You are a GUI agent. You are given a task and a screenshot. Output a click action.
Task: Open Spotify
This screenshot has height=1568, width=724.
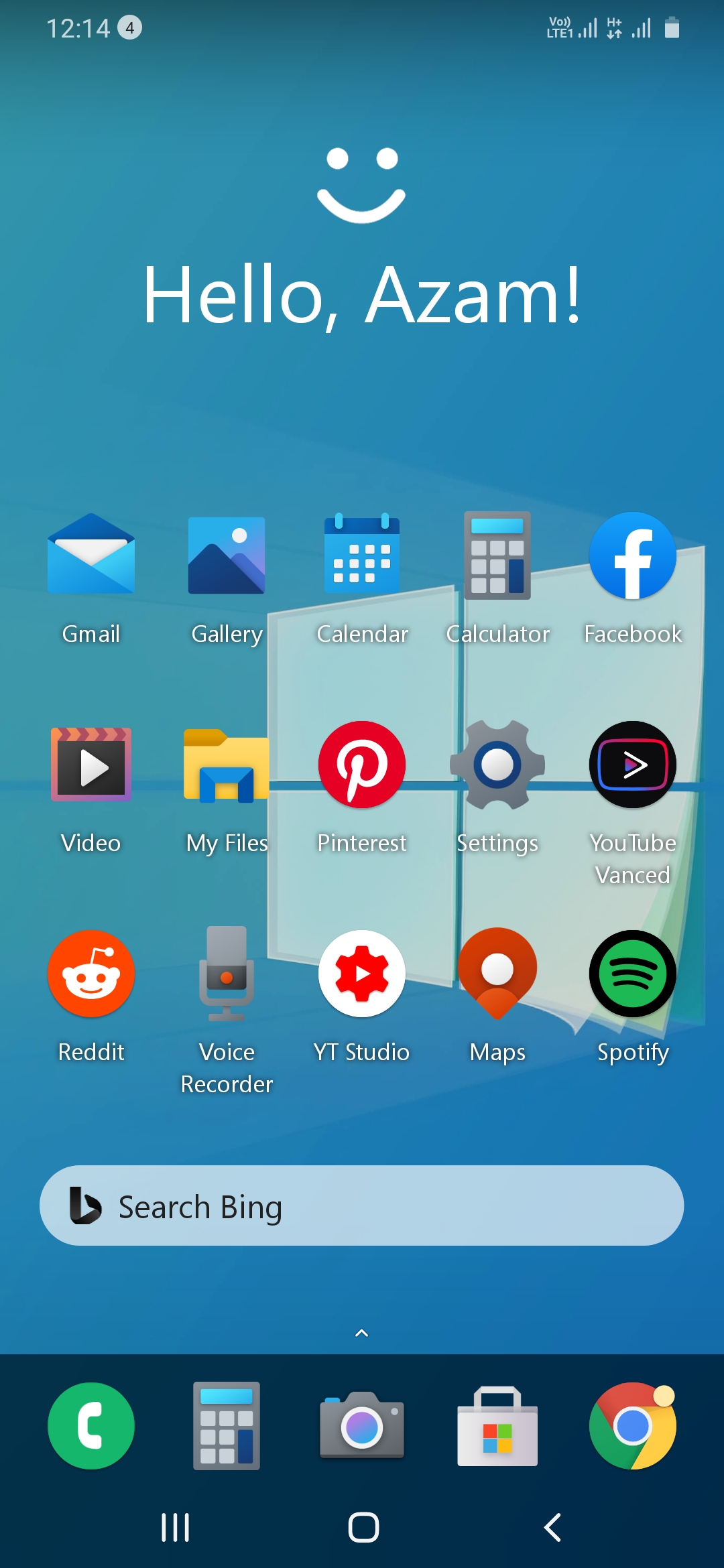point(632,974)
